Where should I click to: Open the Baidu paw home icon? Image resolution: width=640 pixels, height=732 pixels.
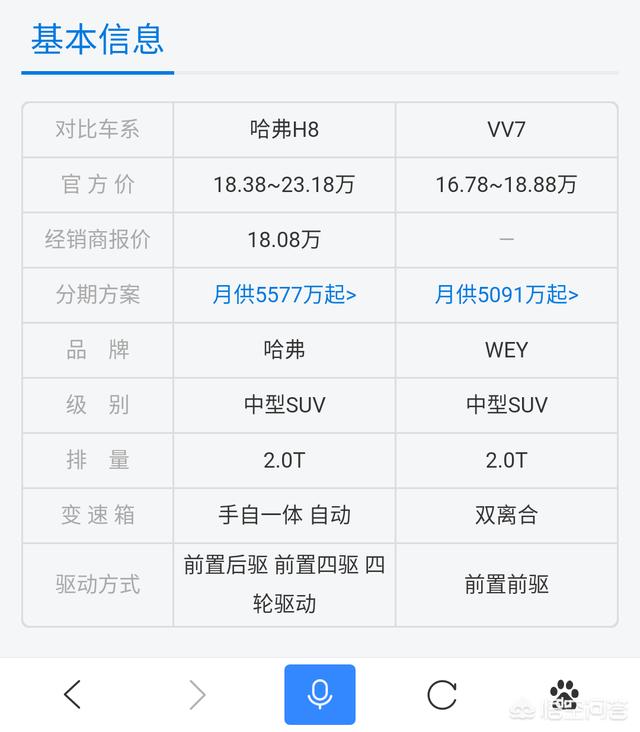pyautogui.click(x=565, y=692)
